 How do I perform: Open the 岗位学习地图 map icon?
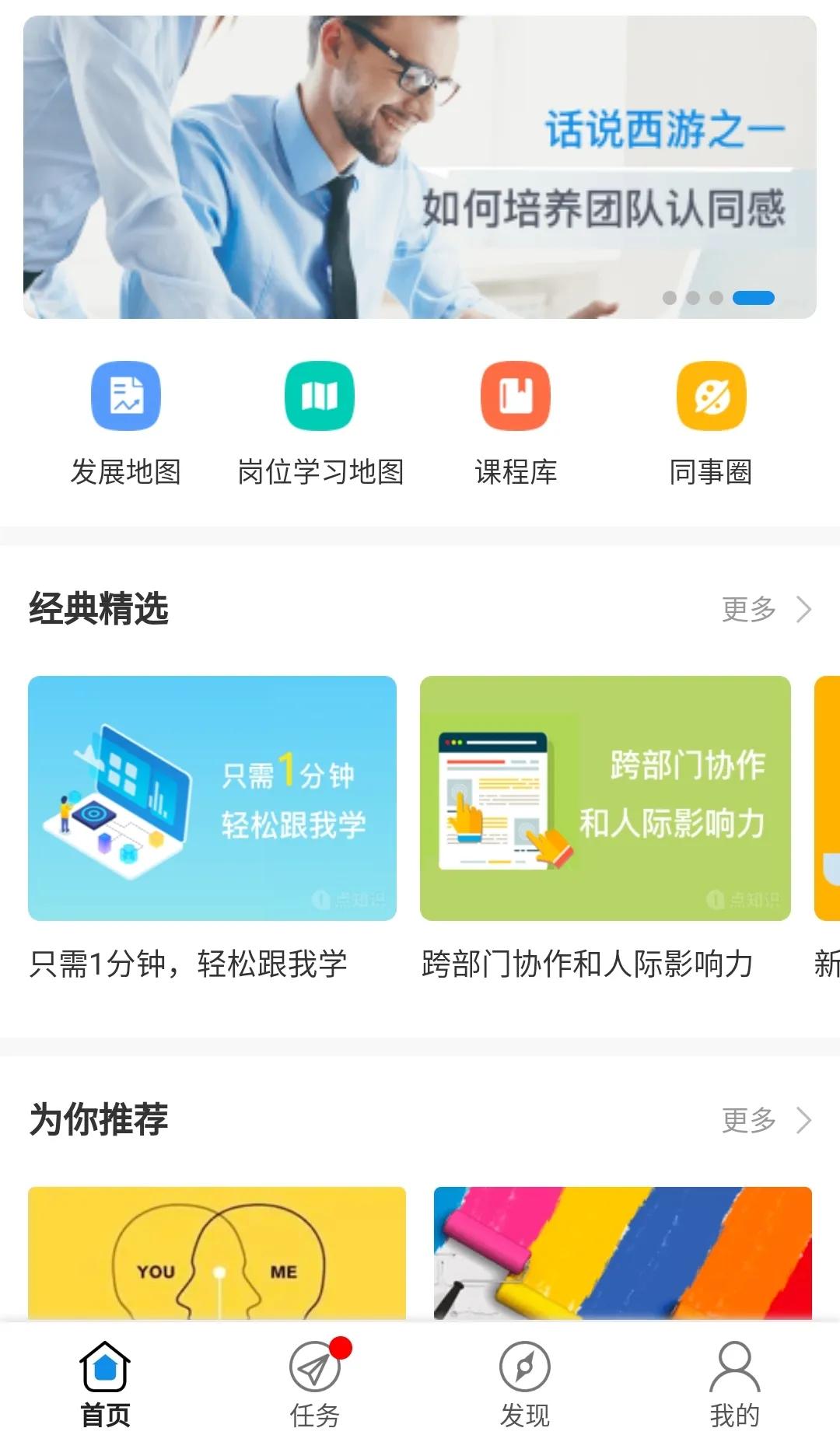click(x=320, y=396)
